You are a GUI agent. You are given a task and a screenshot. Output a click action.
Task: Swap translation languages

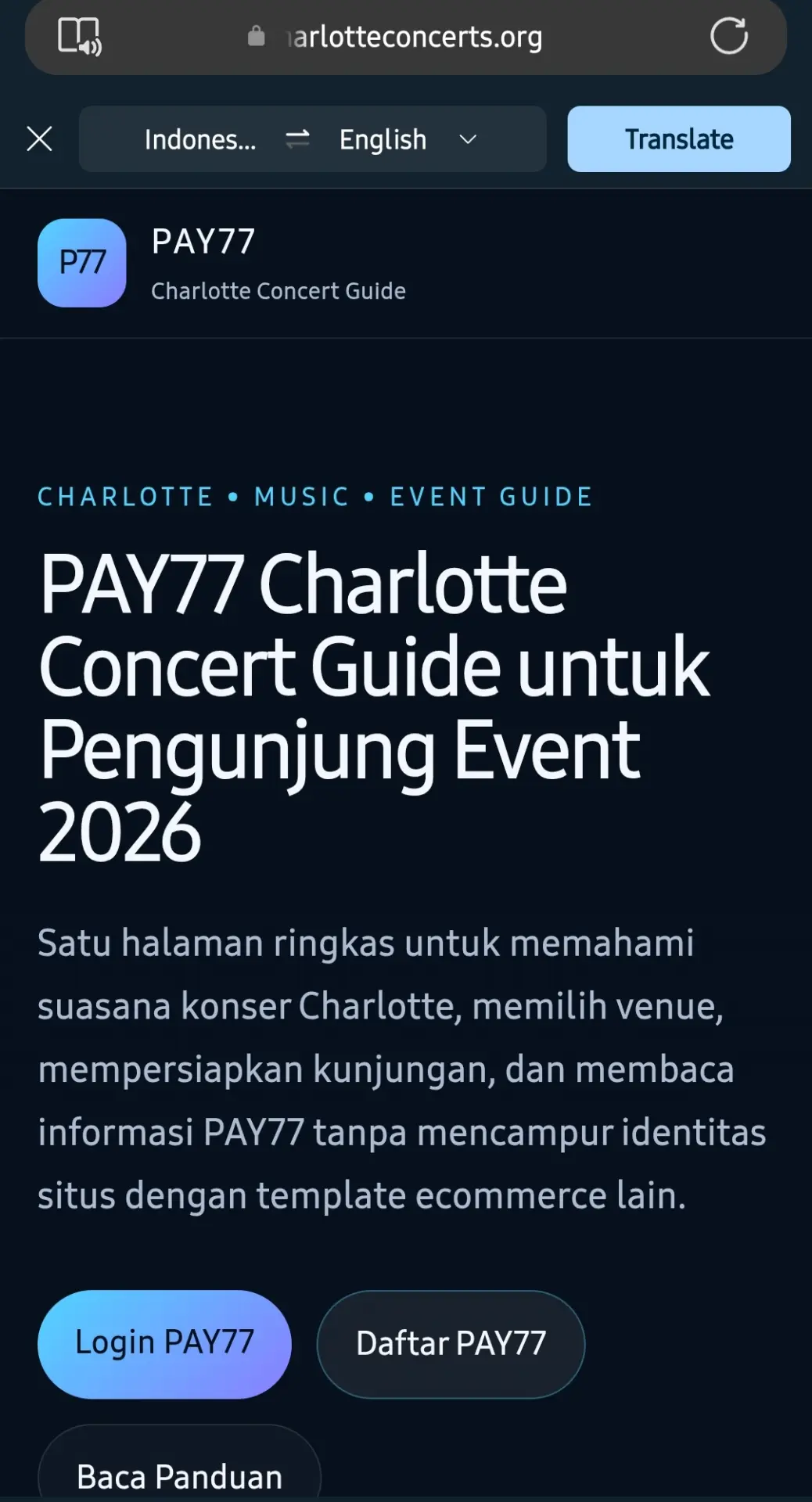coord(297,139)
